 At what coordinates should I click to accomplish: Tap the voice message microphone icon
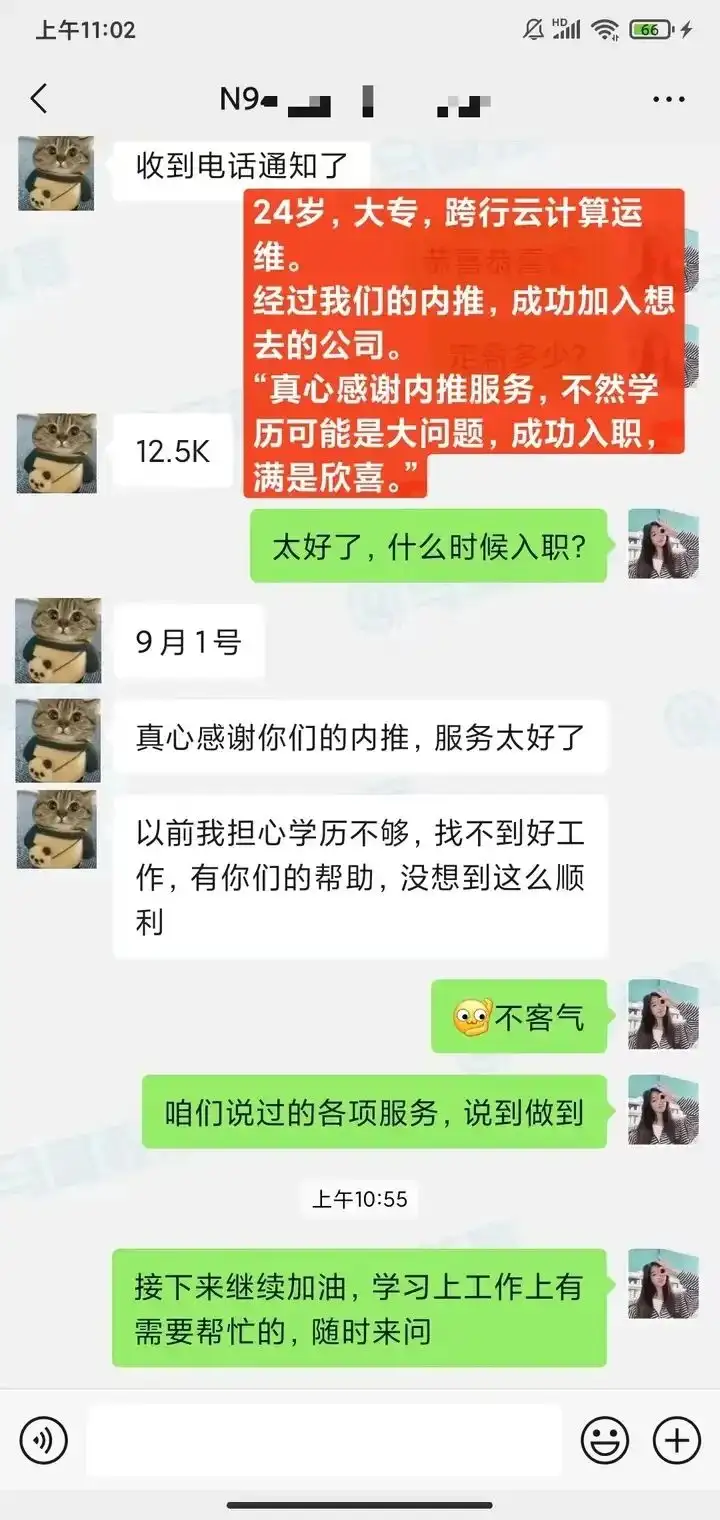(x=42, y=1440)
